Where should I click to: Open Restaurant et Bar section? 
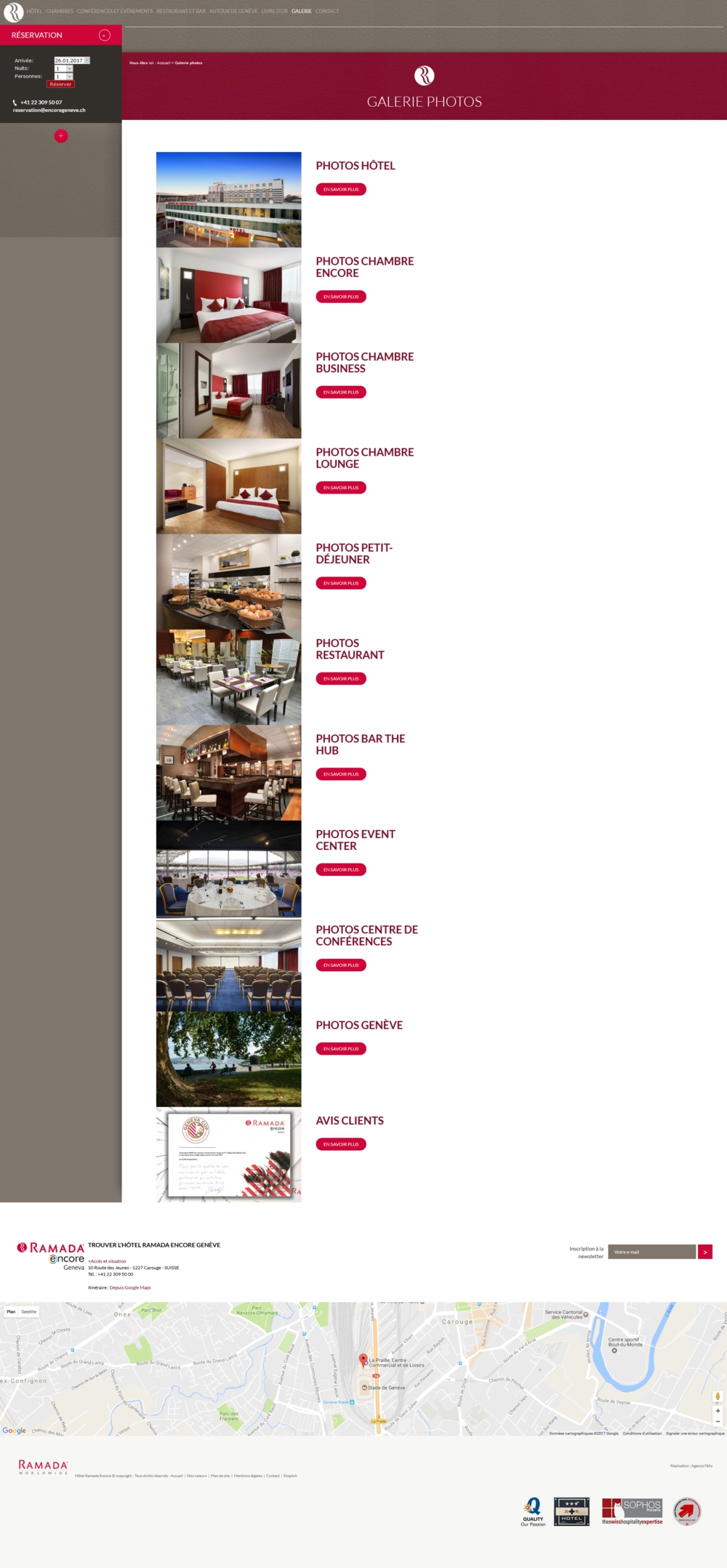[x=181, y=12]
